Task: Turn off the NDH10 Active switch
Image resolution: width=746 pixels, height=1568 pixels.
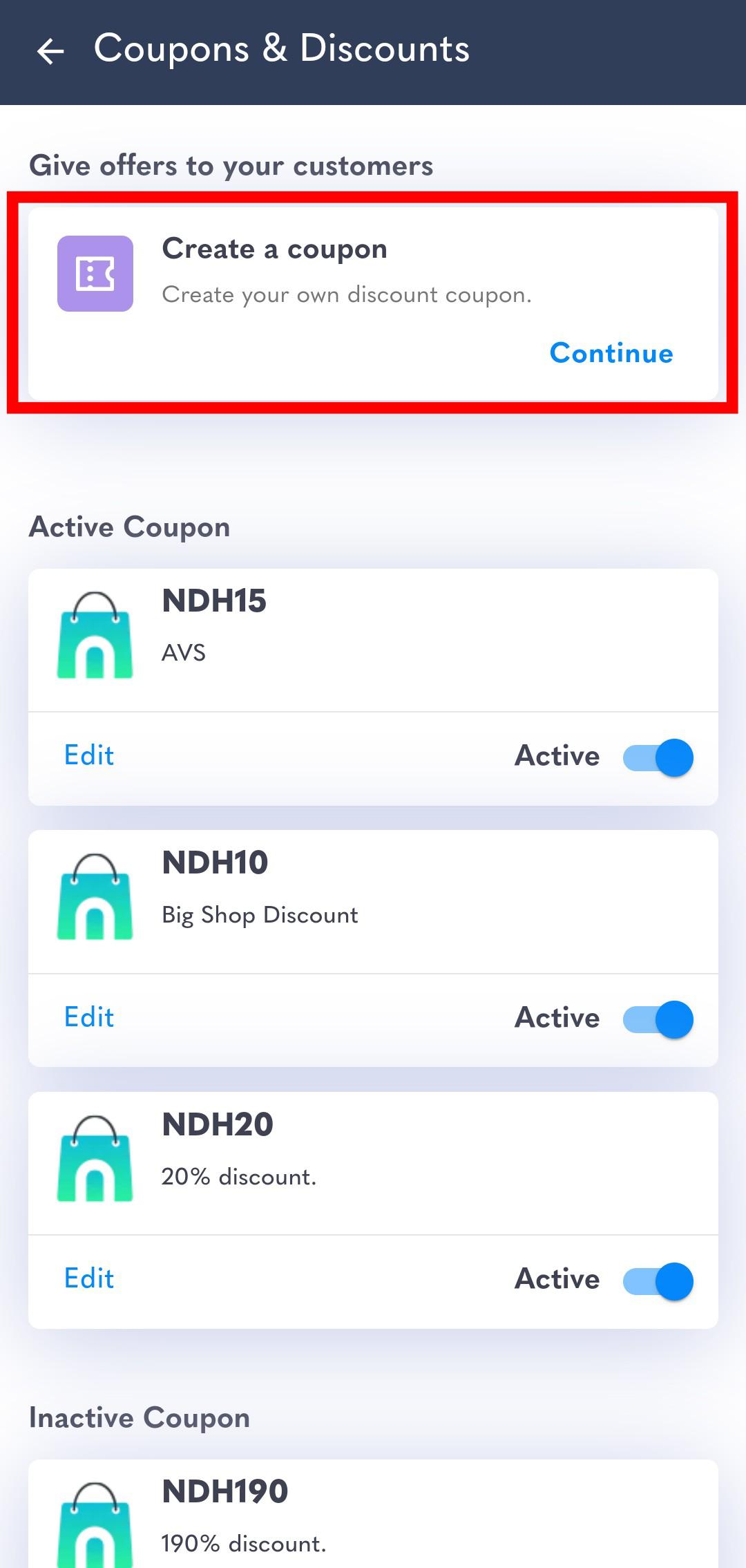Action: pos(658,1019)
